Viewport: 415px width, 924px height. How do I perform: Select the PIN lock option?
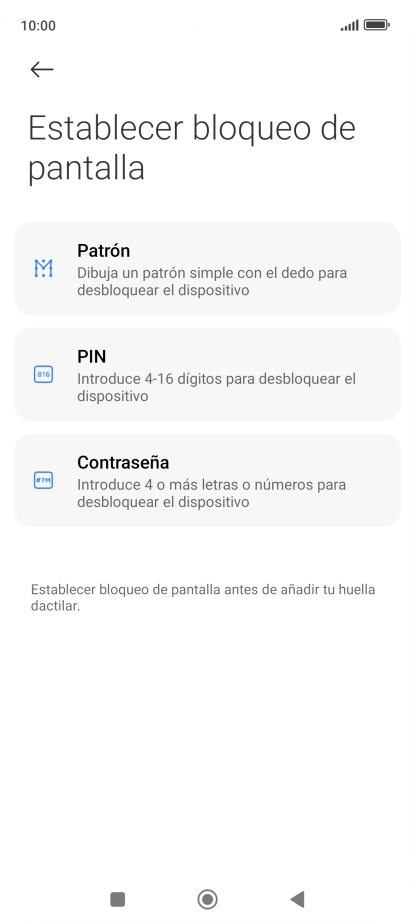pyautogui.click(x=208, y=375)
